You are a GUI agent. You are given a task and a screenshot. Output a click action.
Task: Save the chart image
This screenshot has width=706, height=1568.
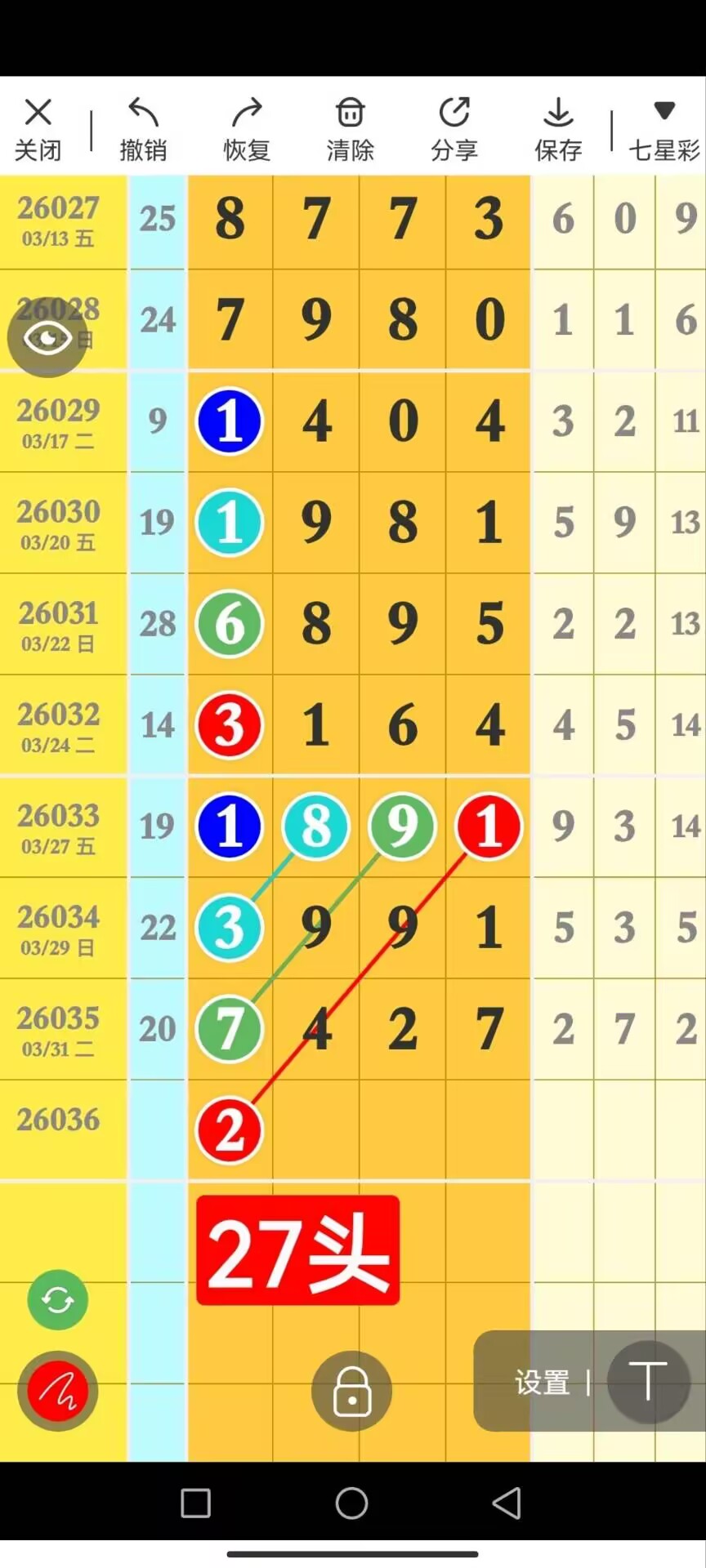pos(558,129)
